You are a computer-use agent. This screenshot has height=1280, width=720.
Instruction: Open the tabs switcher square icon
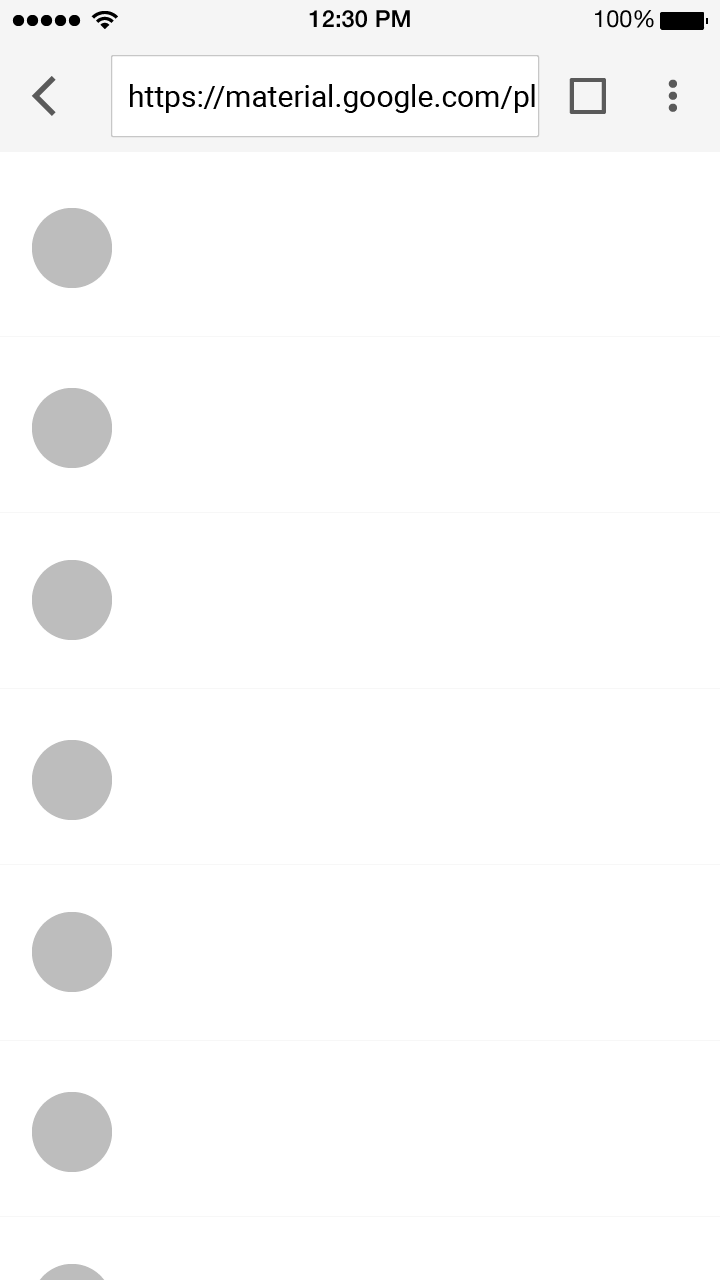click(x=588, y=96)
